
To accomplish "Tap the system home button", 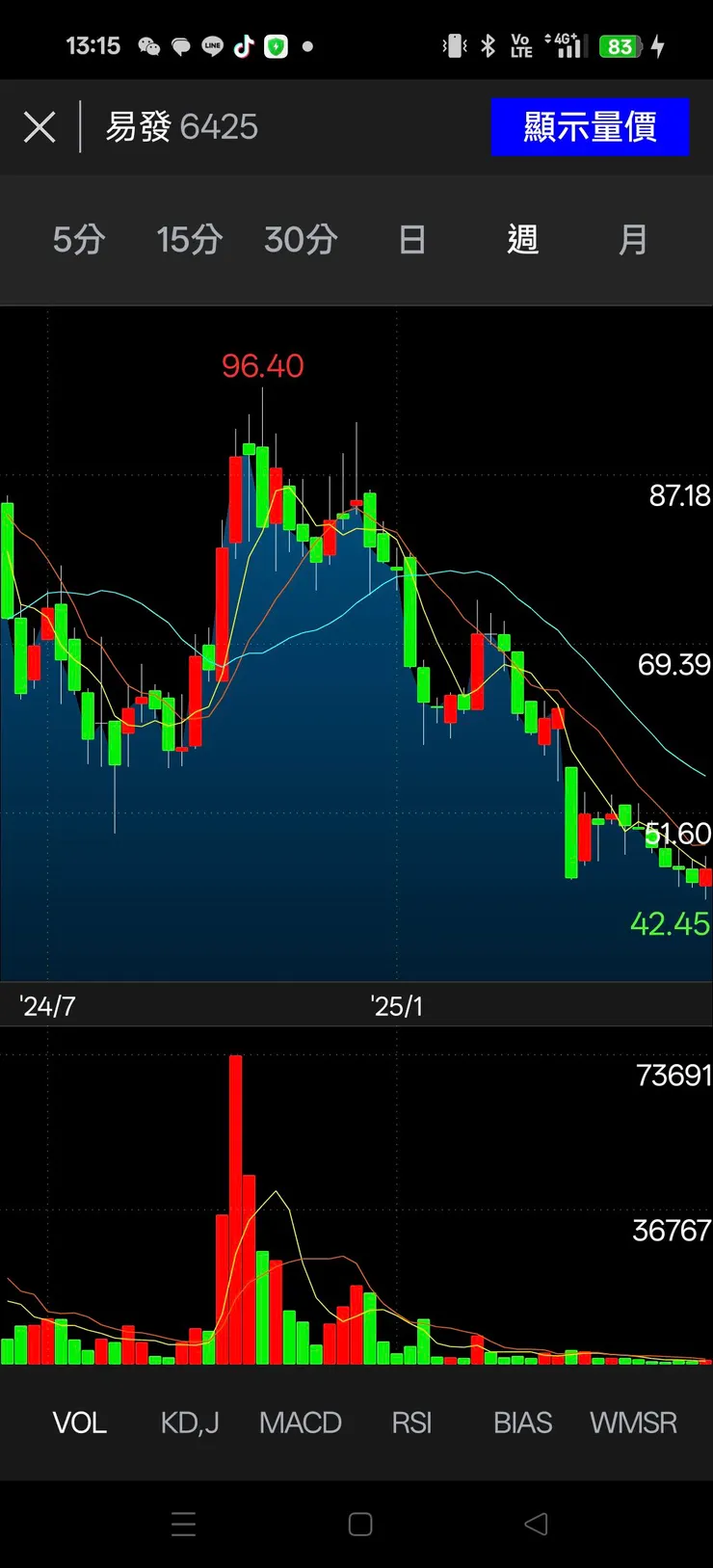I will pos(360,1524).
